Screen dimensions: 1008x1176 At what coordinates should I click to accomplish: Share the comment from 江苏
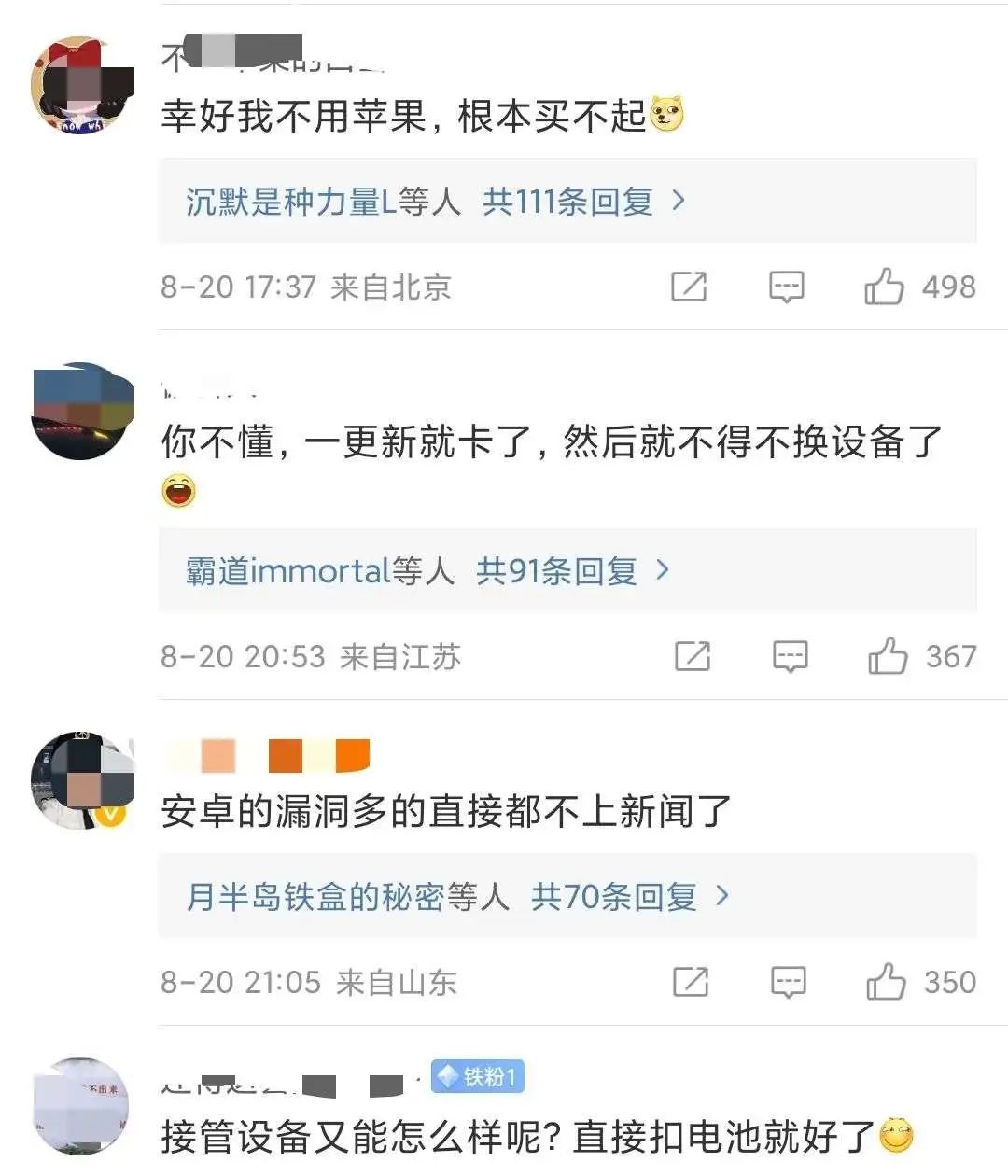(693, 657)
